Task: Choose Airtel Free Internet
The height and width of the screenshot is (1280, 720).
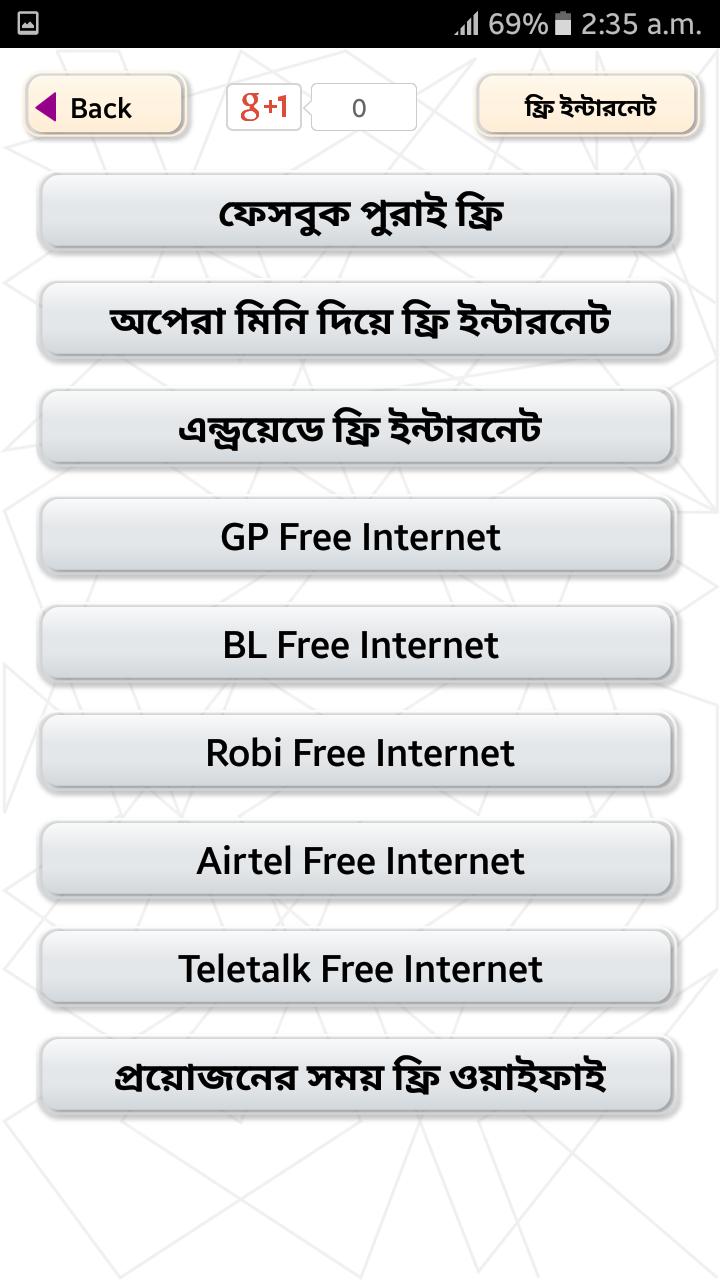Action: pos(356,860)
